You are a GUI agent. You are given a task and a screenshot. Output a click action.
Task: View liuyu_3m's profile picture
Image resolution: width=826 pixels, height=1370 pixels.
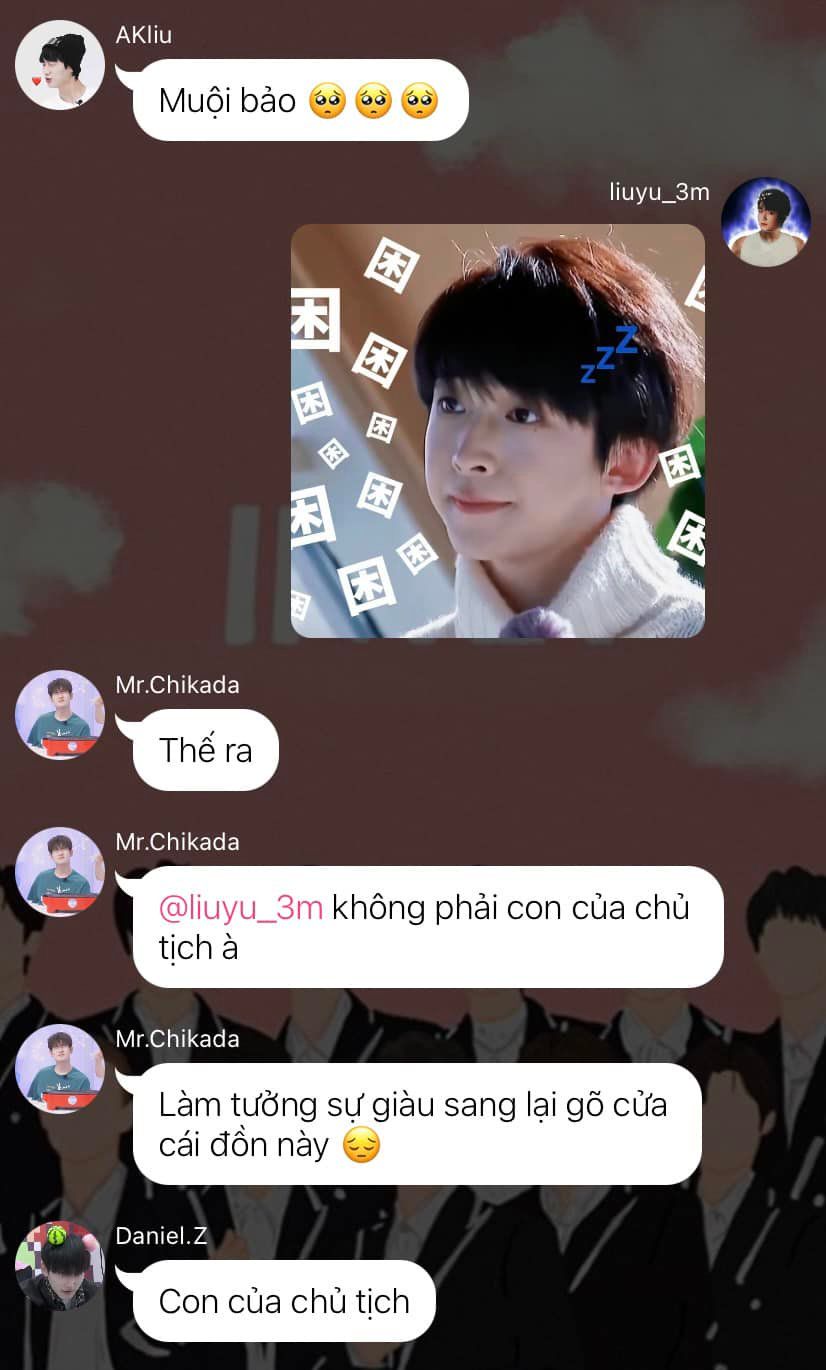click(766, 222)
